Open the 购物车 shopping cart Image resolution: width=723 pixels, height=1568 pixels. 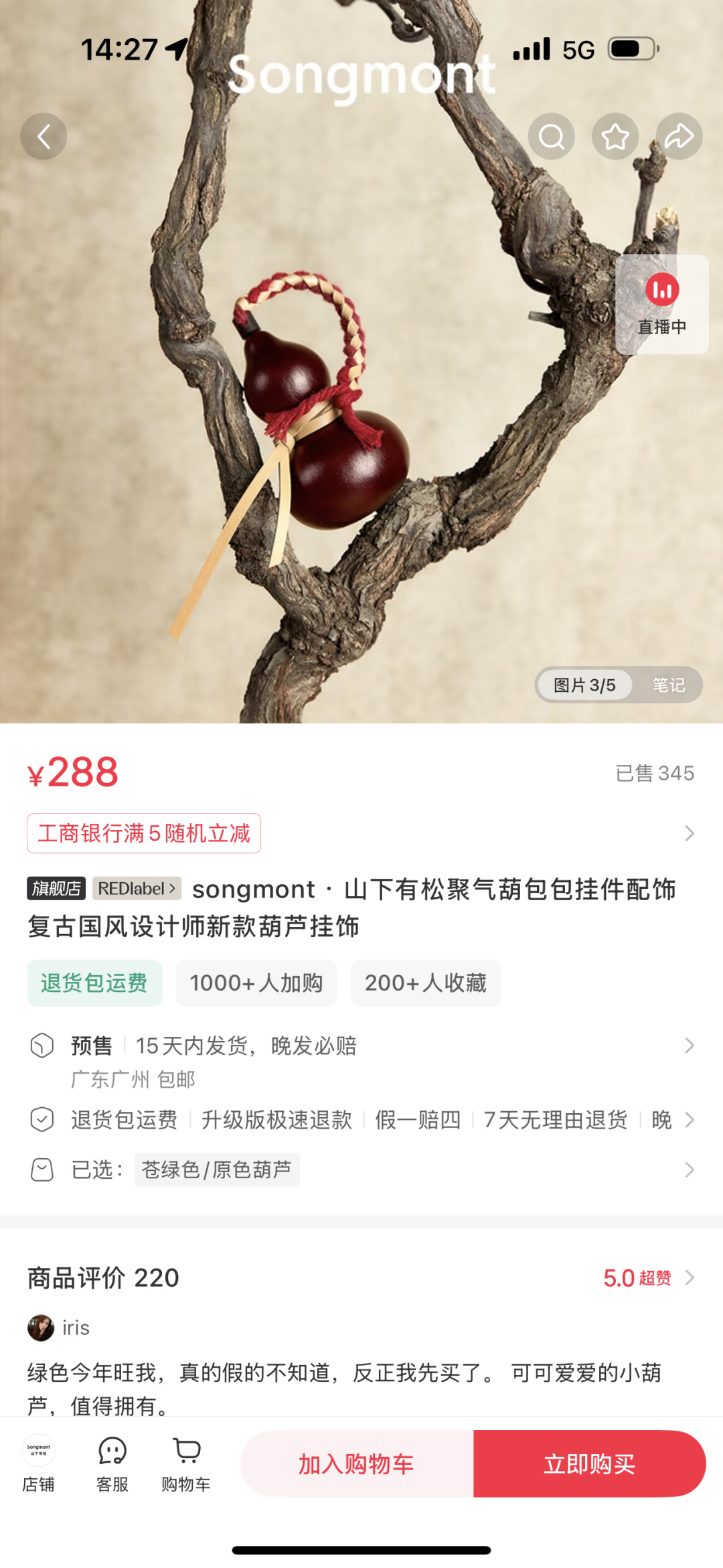(x=186, y=1465)
